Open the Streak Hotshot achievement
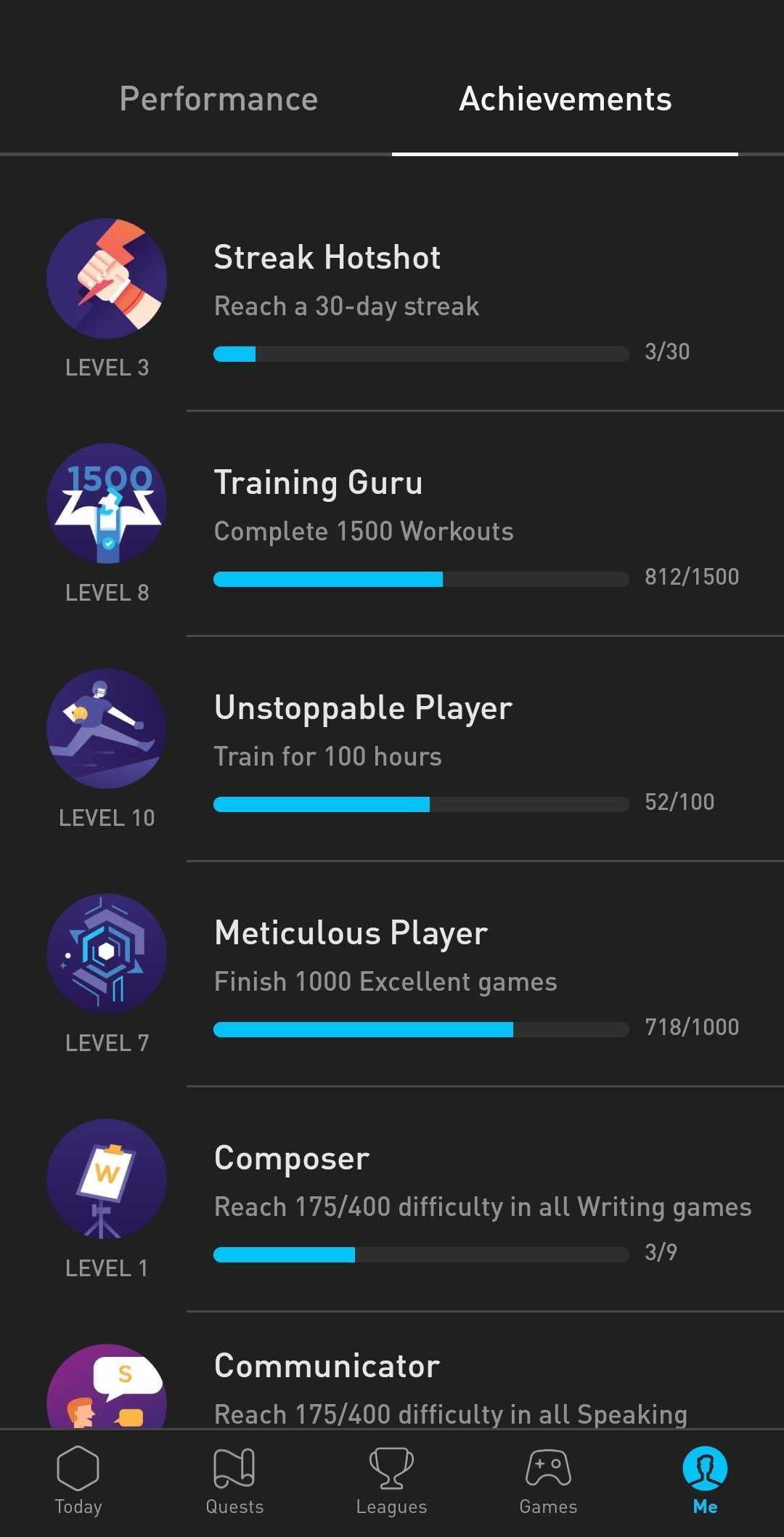The width and height of the screenshot is (784, 1537). coord(392,299)
